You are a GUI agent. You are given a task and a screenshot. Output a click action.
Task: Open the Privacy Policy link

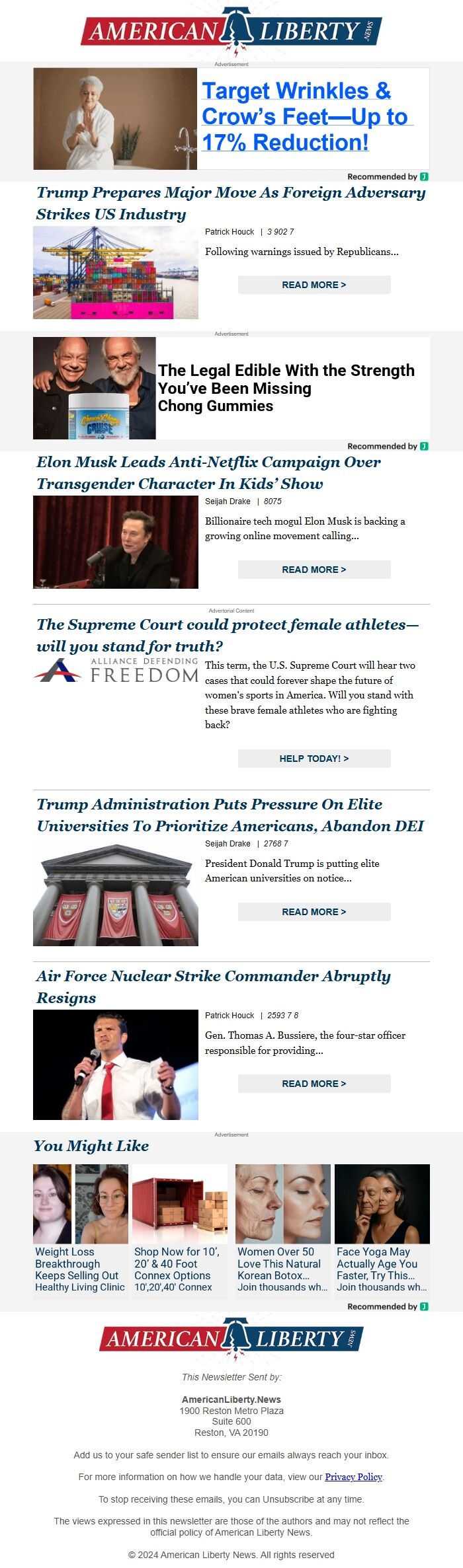pos(353,1477)
